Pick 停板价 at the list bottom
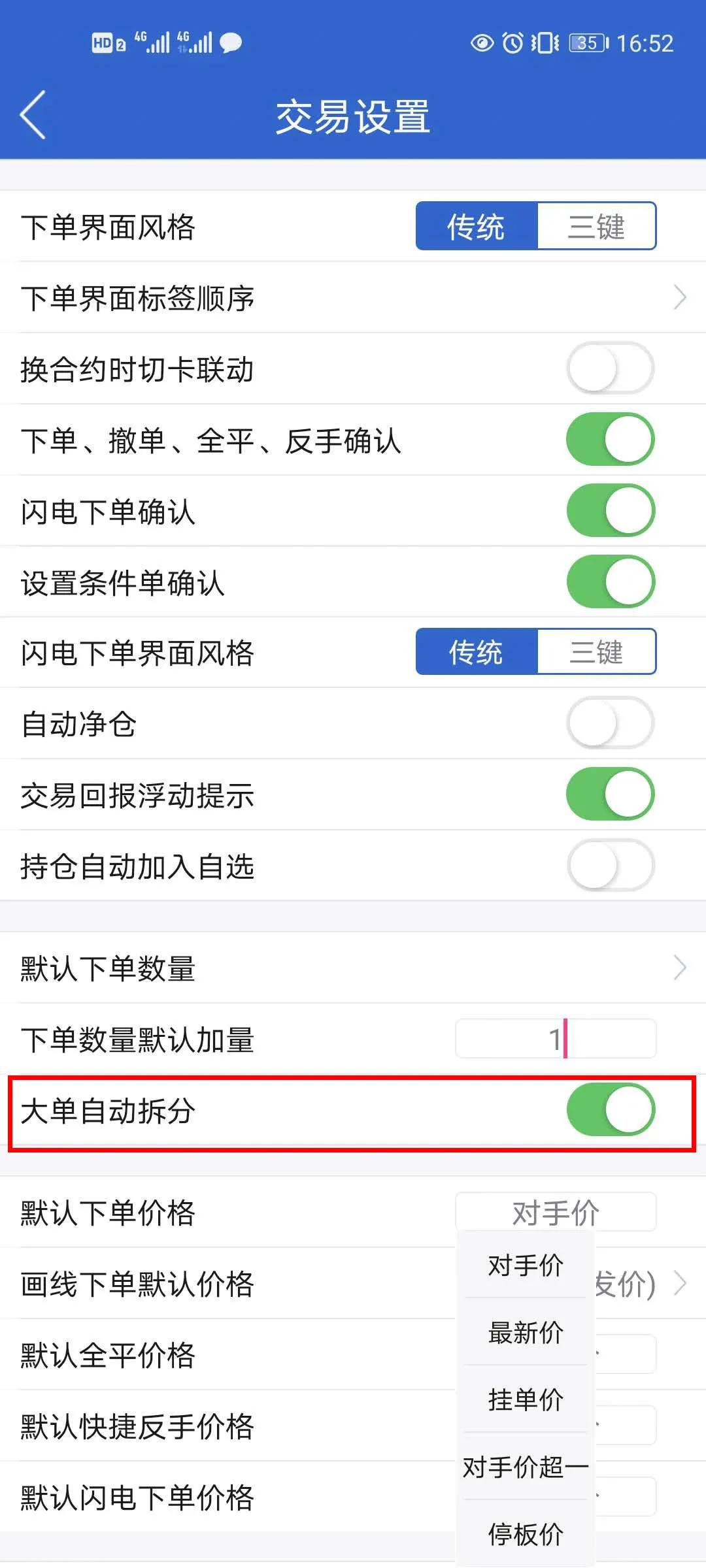 [x=524, y=1532]
